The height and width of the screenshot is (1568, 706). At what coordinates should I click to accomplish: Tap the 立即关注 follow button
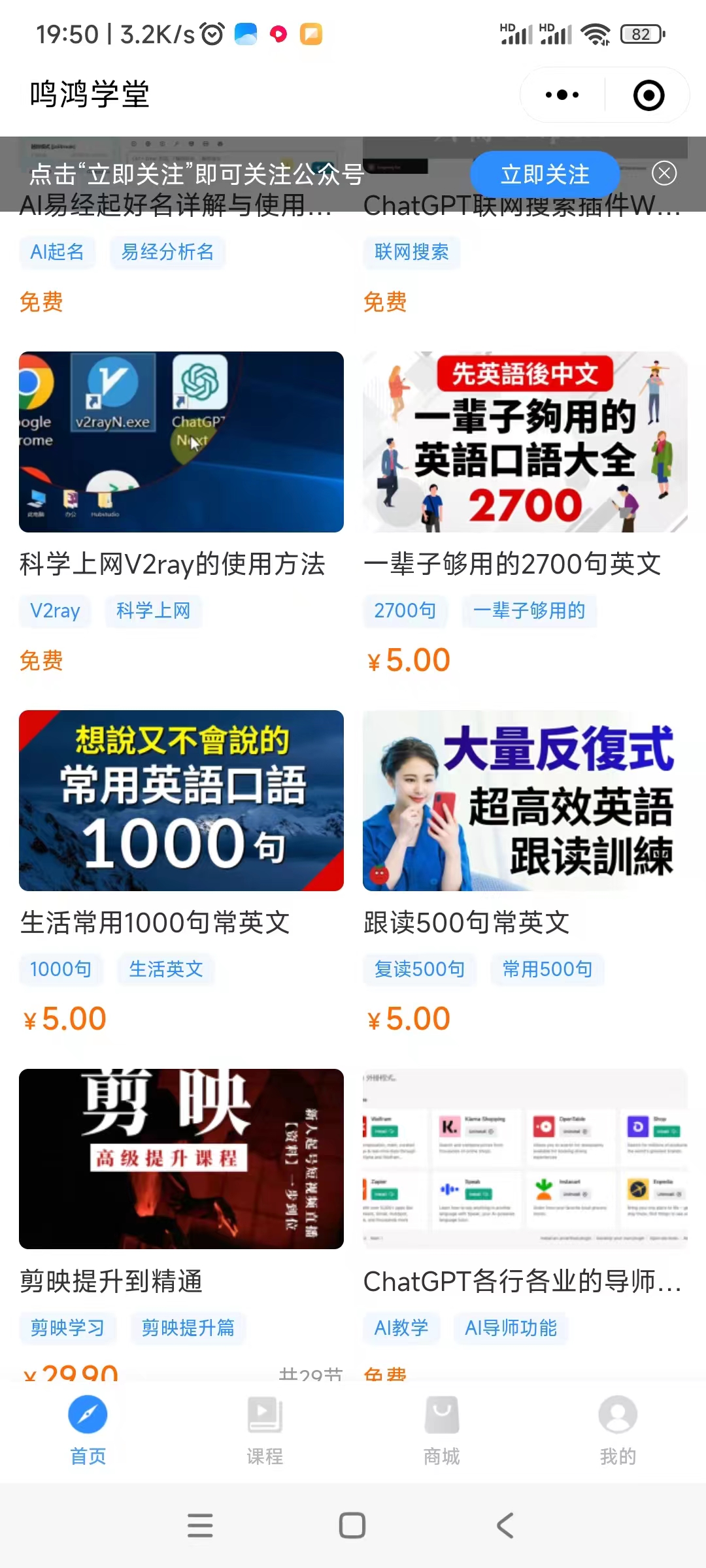click(x=545, y=174)
